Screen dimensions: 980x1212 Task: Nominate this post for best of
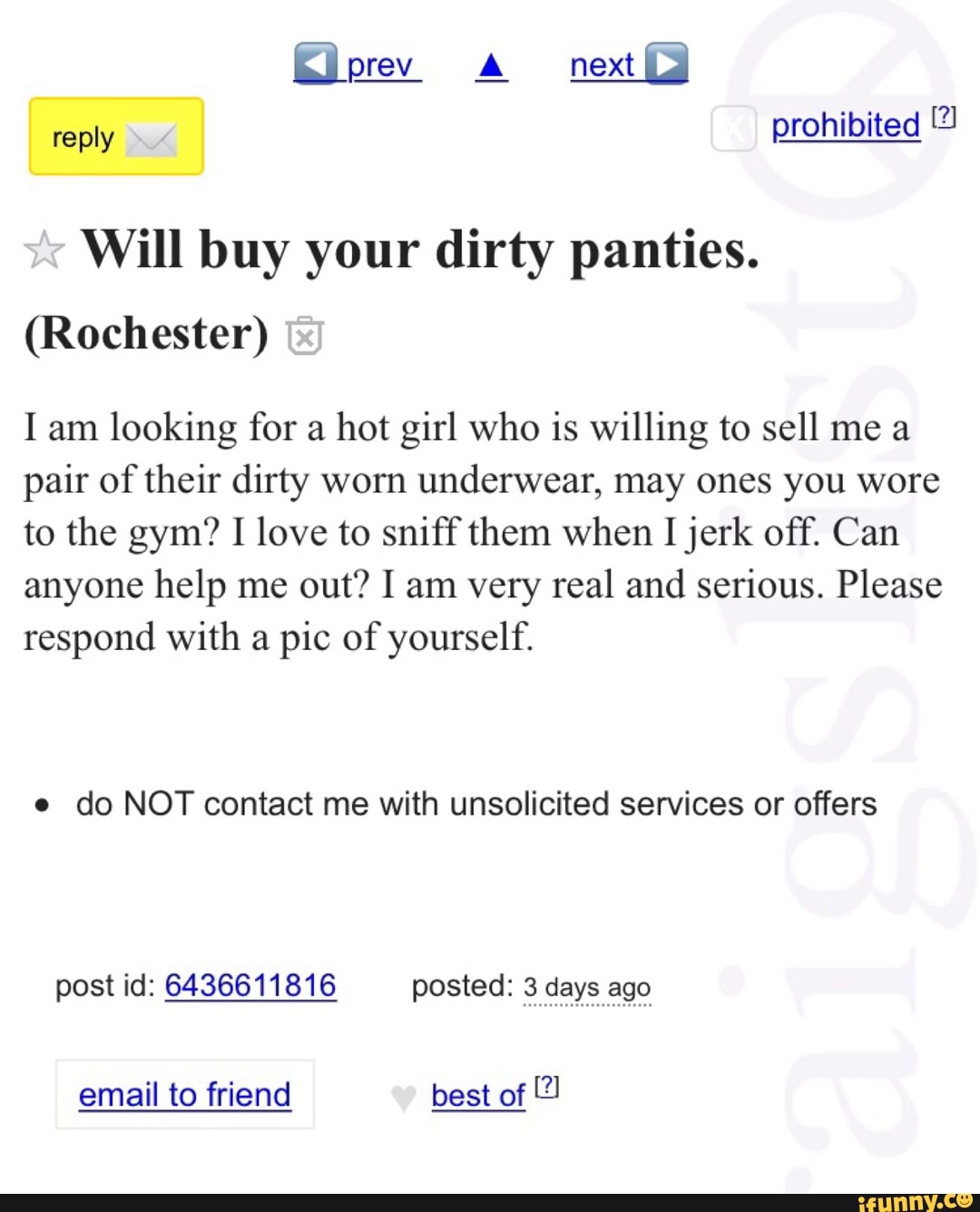coord(477,1096)
